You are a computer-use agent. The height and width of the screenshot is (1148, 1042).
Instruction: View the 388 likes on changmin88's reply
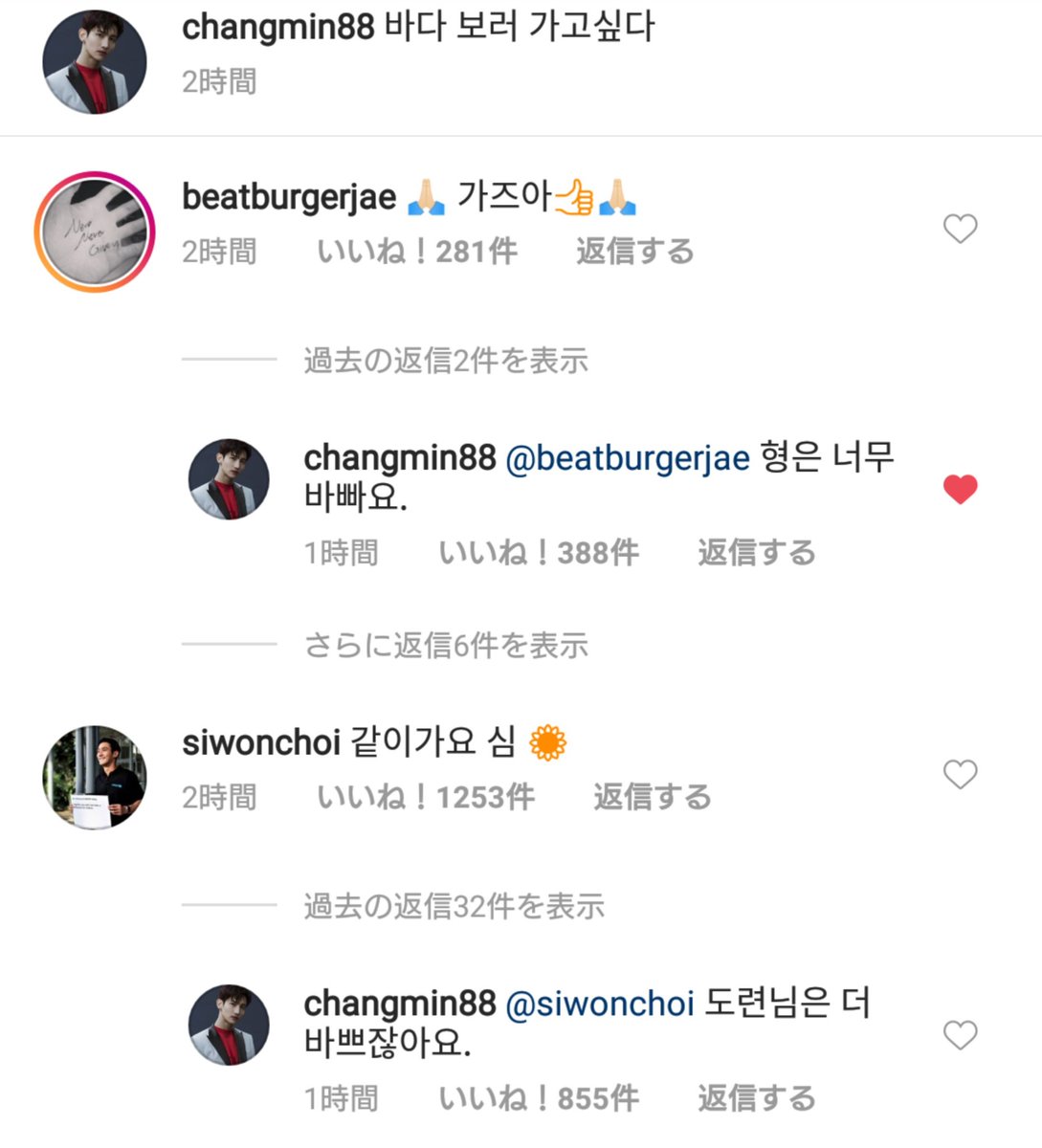[539, 553]
